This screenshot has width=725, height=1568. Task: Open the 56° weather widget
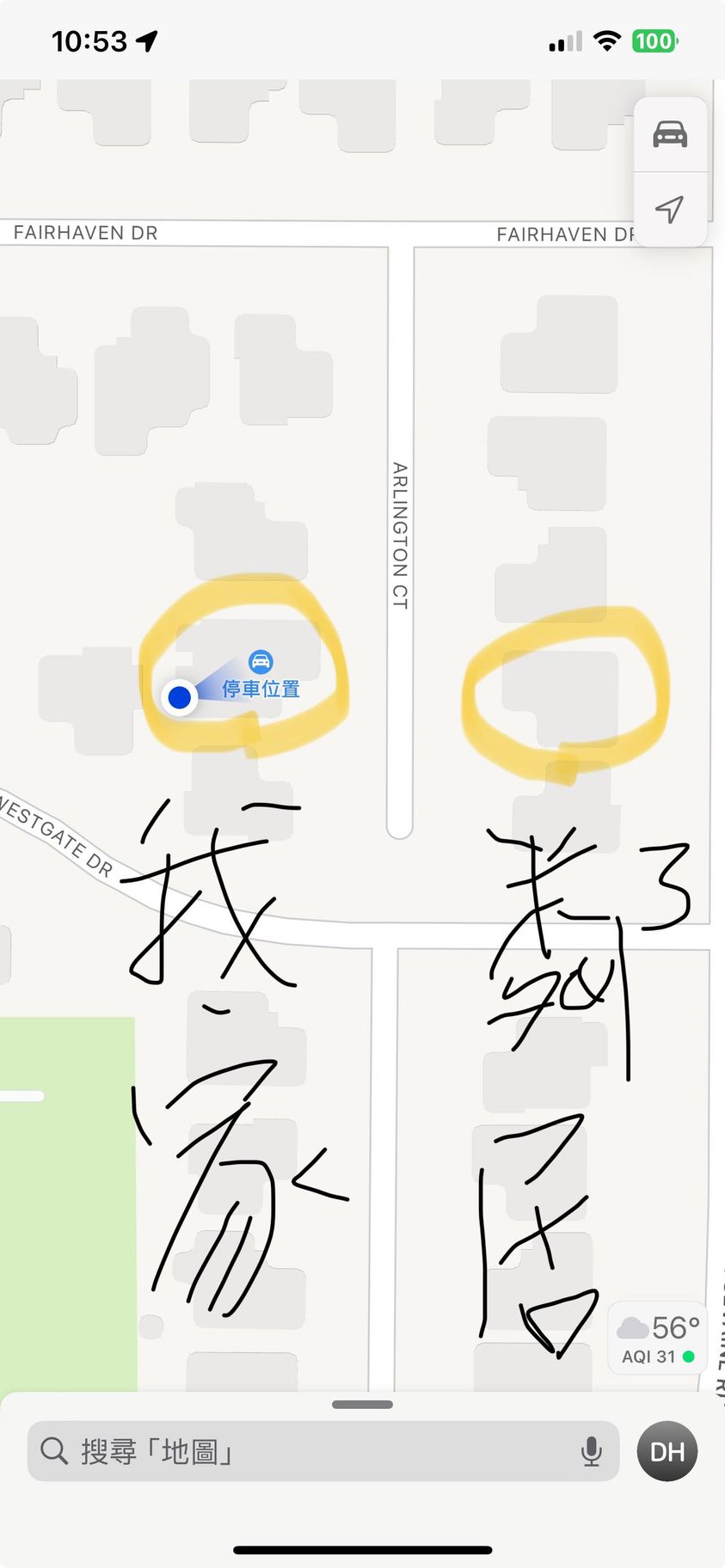pos(658,1338)
